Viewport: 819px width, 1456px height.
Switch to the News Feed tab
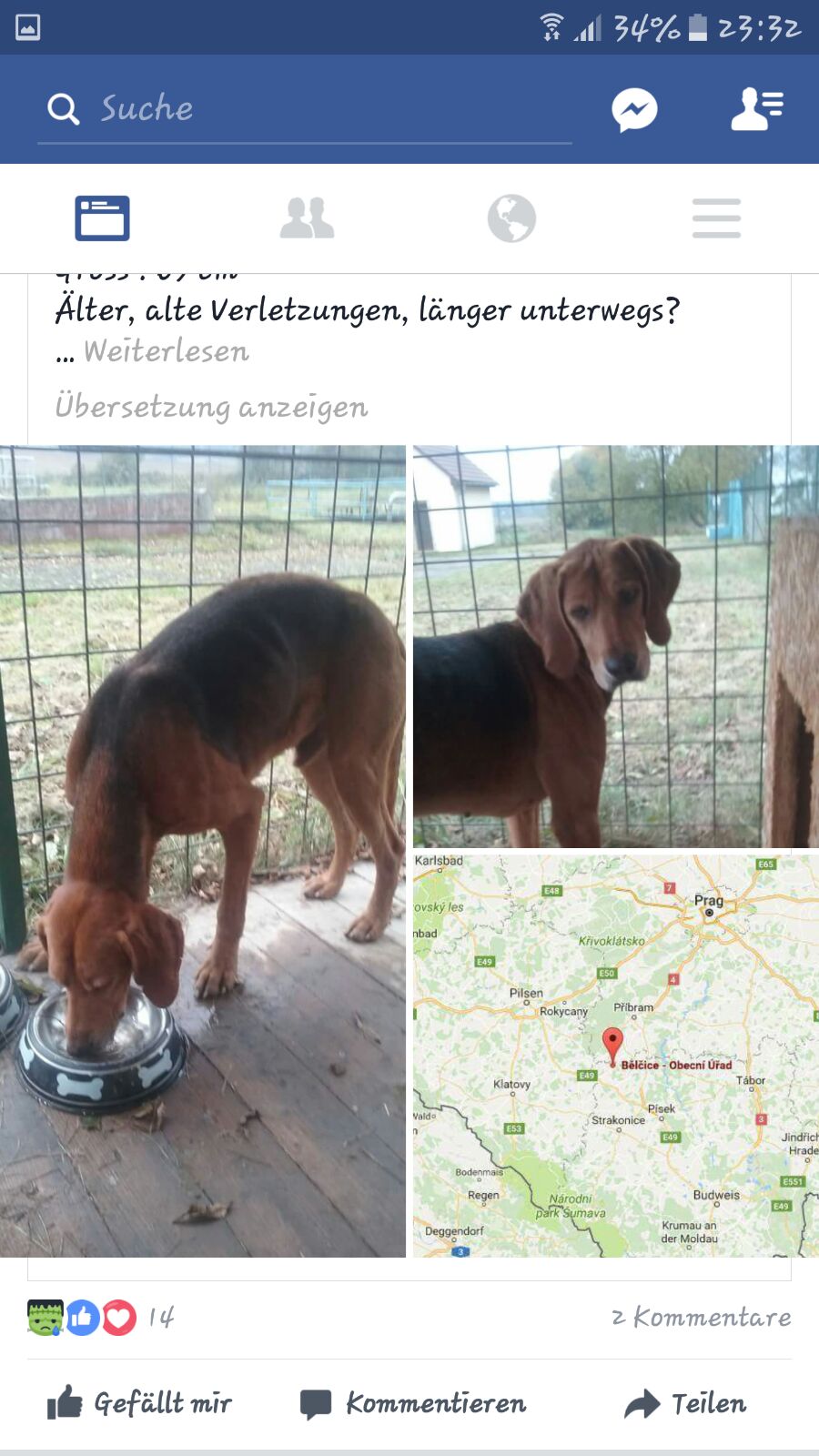pos(102,218)
